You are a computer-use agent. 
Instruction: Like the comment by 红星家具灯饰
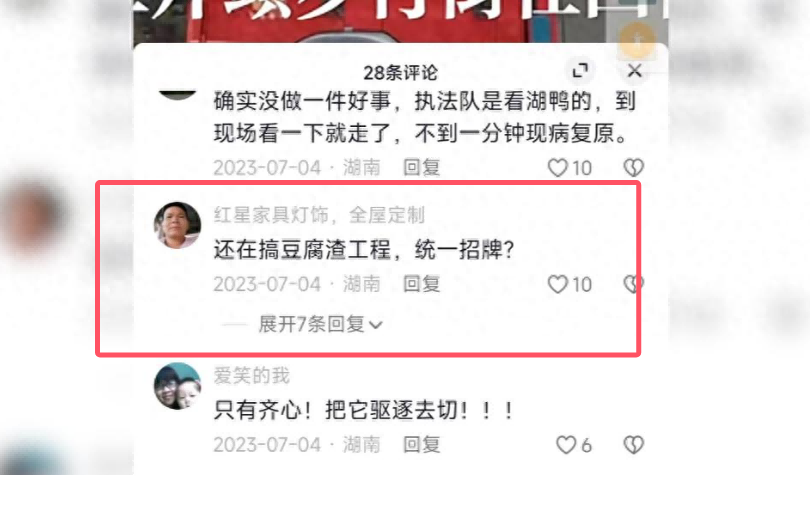(x=558, y=285)
